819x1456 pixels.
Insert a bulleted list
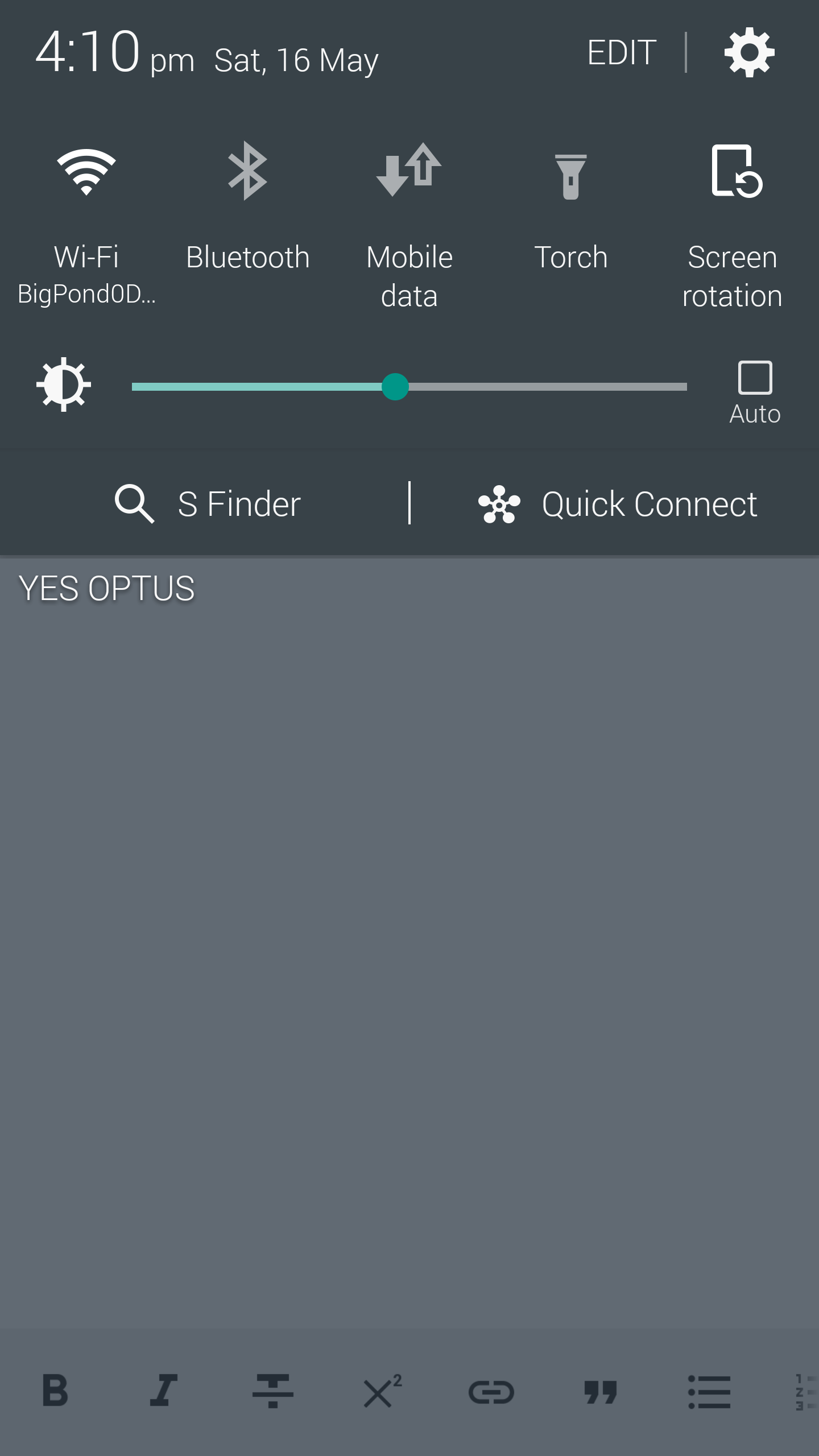tap(709, 1392)
